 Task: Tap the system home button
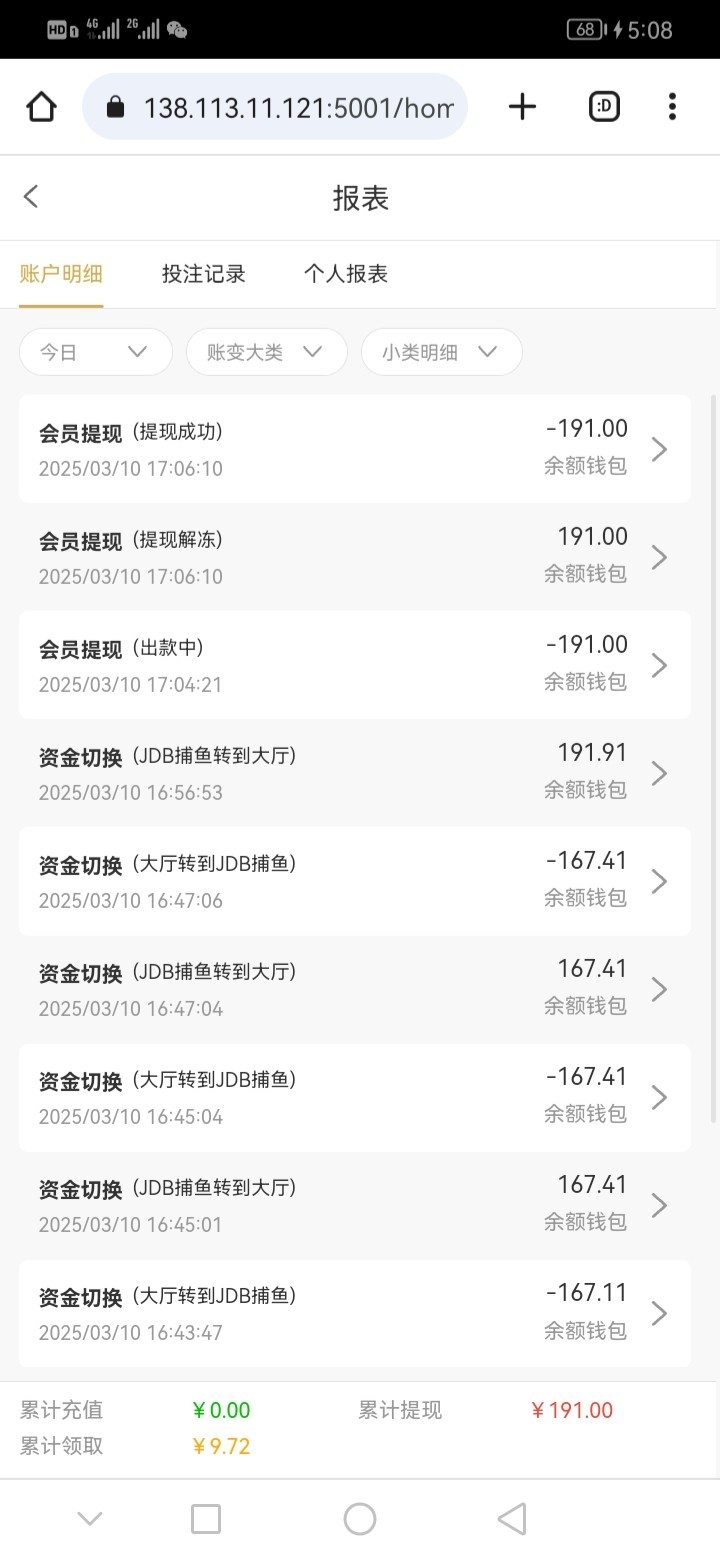tap(359, 1519)
